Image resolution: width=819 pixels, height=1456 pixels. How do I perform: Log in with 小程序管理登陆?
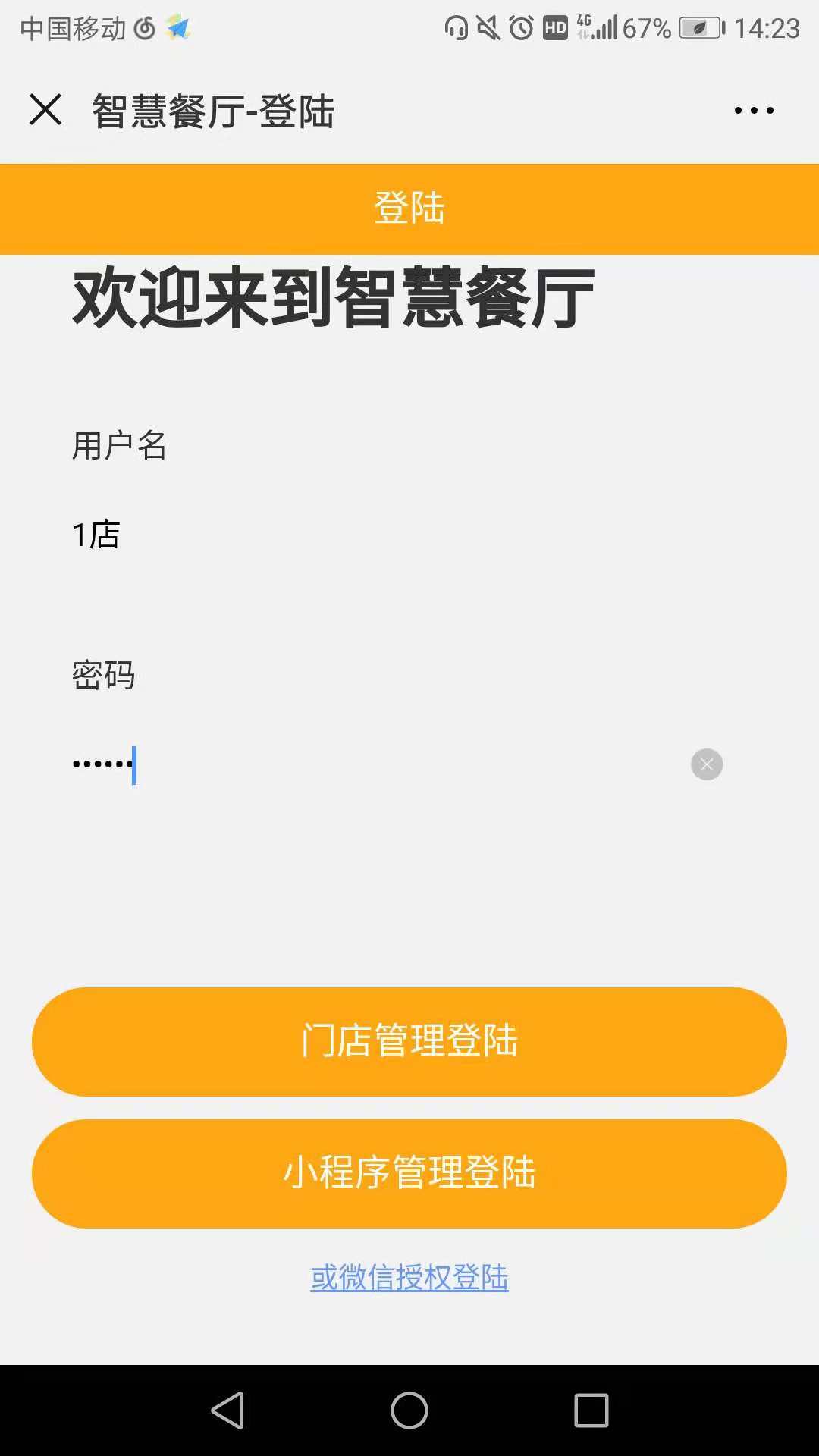pos(409,1173)
